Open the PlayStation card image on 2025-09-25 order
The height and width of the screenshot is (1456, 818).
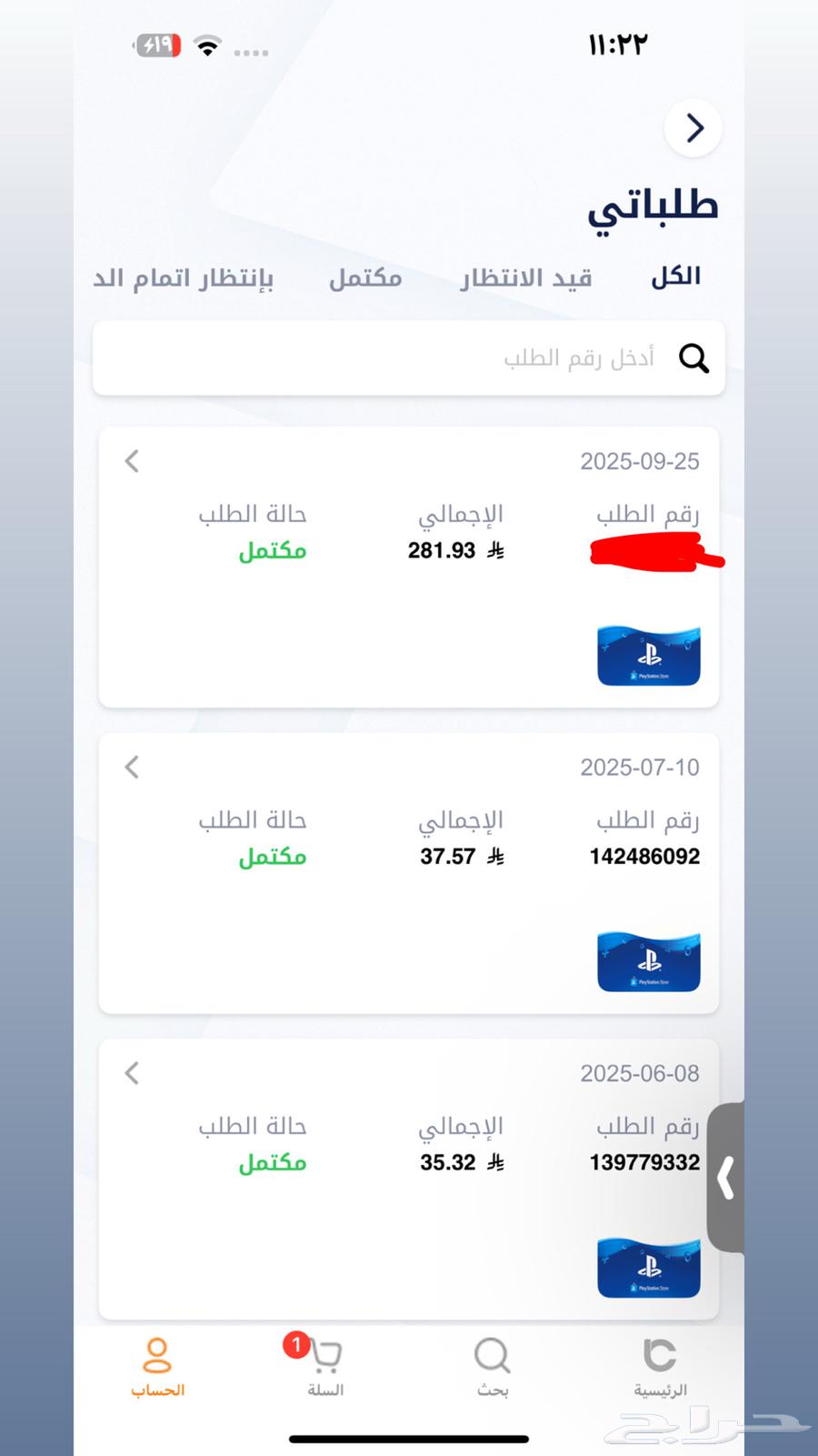[x=648, y=656]
